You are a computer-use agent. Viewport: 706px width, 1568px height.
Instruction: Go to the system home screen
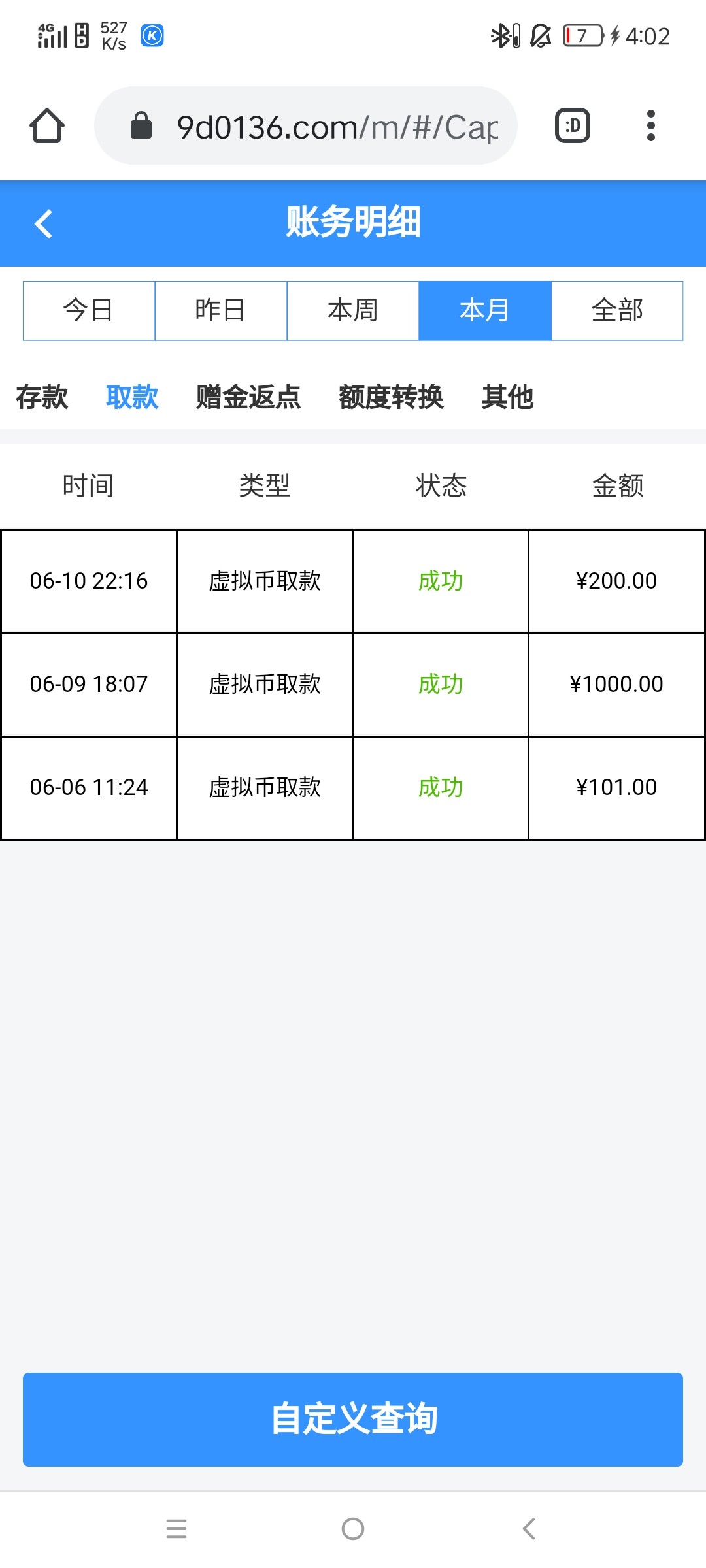353,1529
